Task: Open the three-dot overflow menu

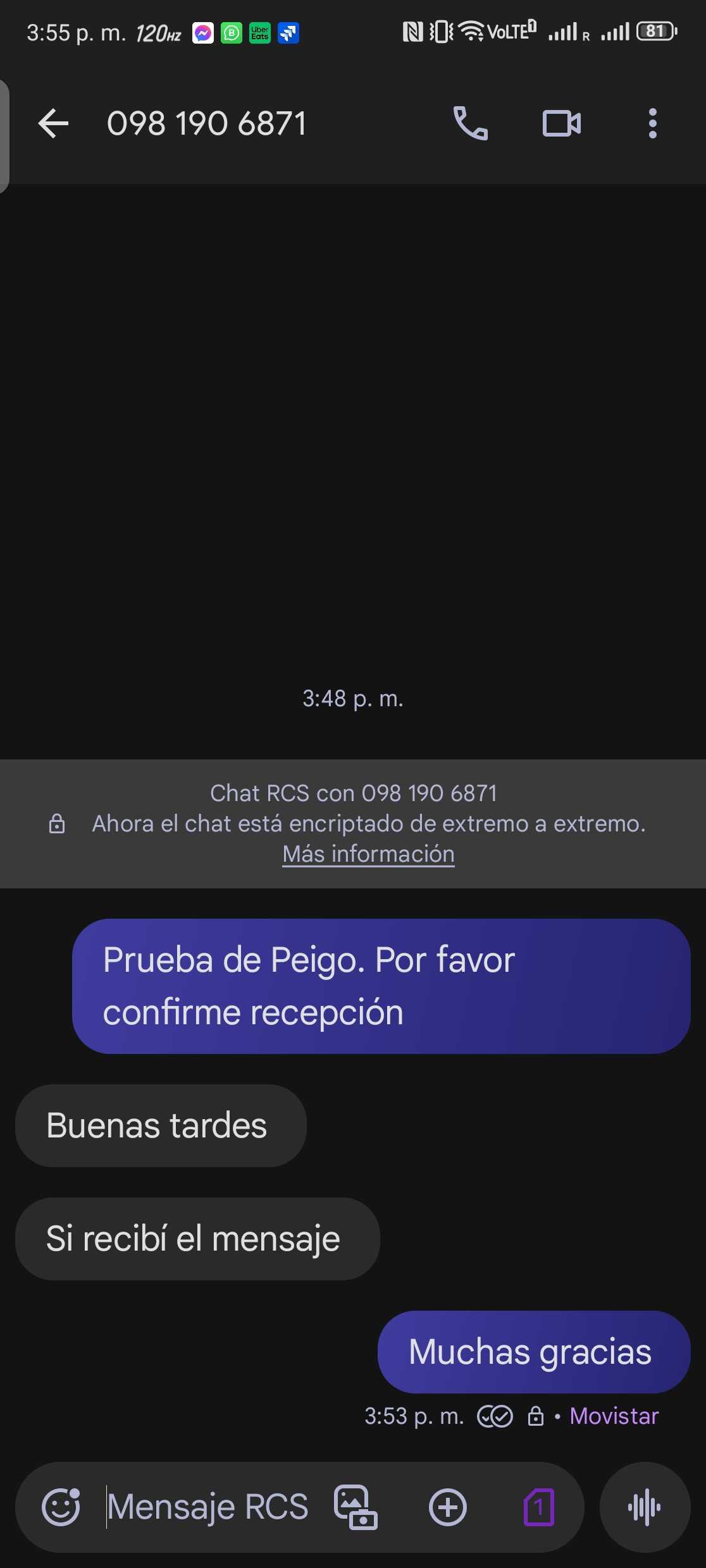Action: pyautogui.click(x=652, y=123)
